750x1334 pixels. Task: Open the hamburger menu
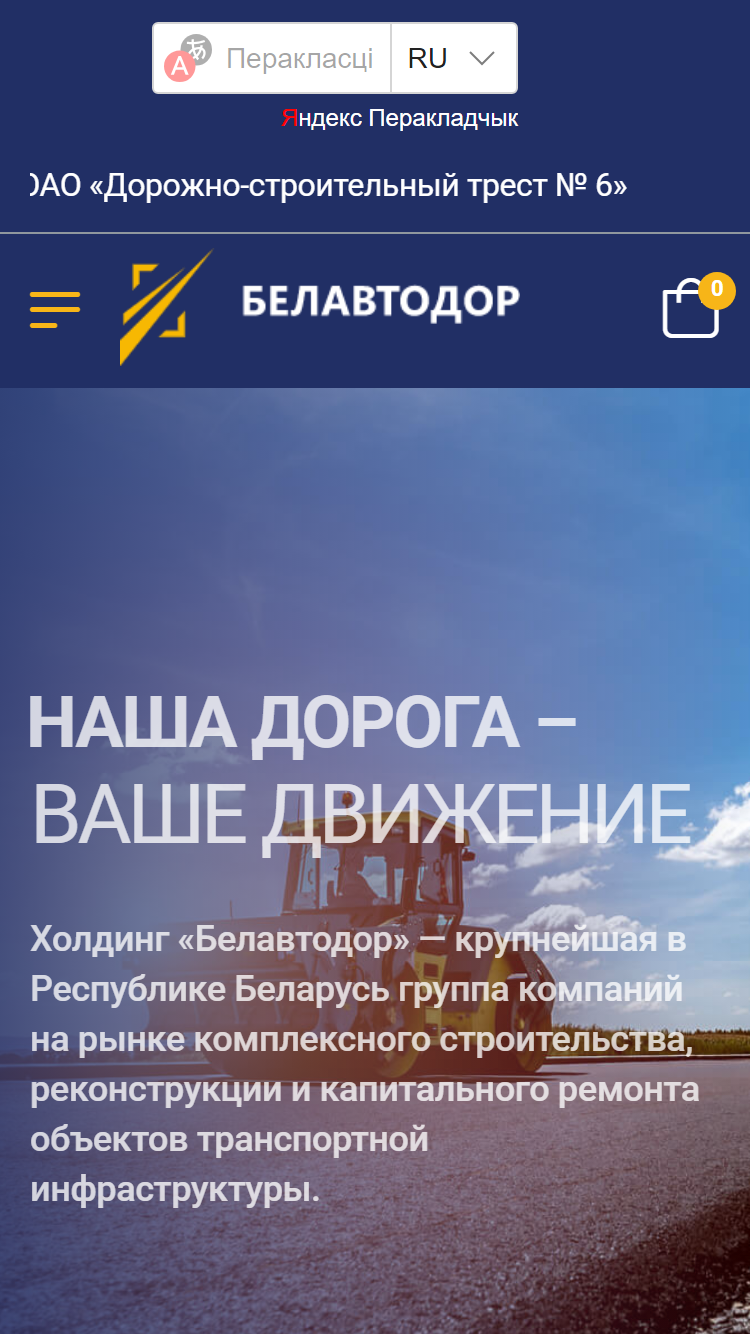tap(55, 310)
